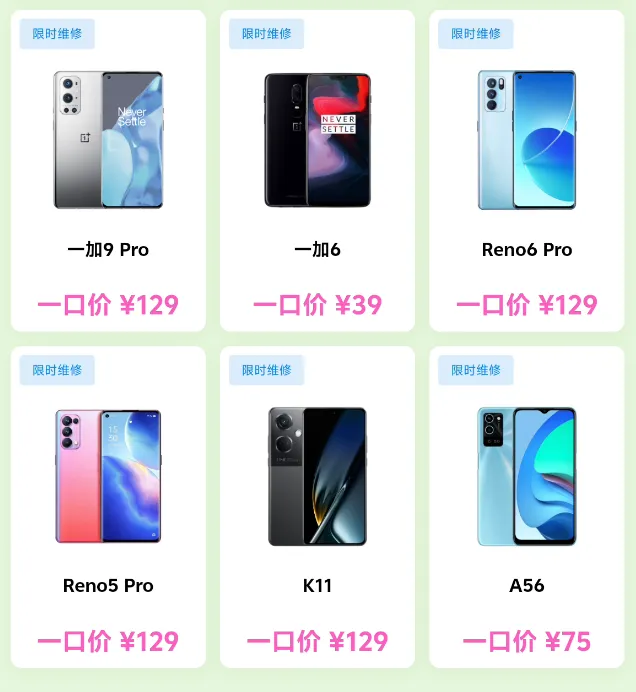Screen dimensions: 636x692
Task: Select the 一加6 repair offer
Action: (317, 171)
